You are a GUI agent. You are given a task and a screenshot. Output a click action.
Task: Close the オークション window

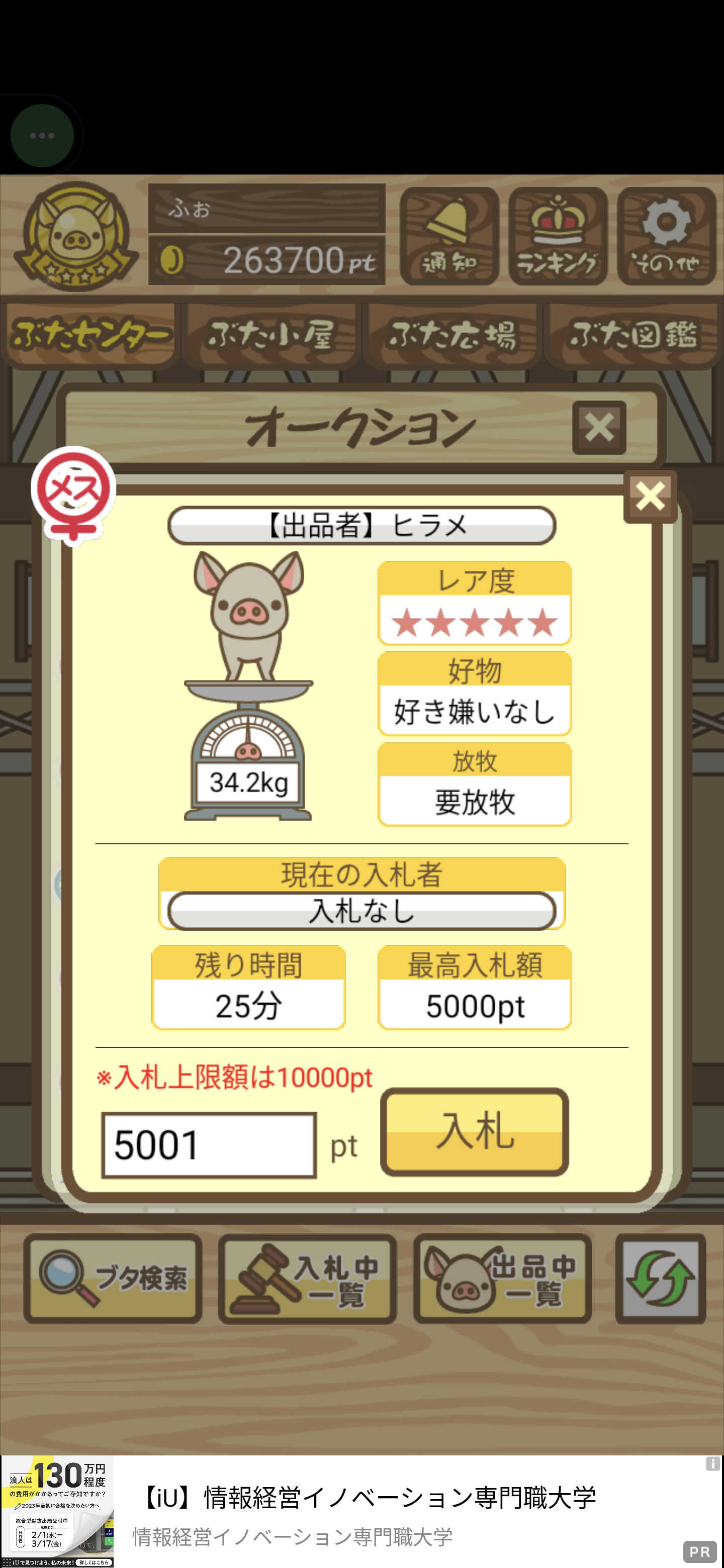[599, 427]
